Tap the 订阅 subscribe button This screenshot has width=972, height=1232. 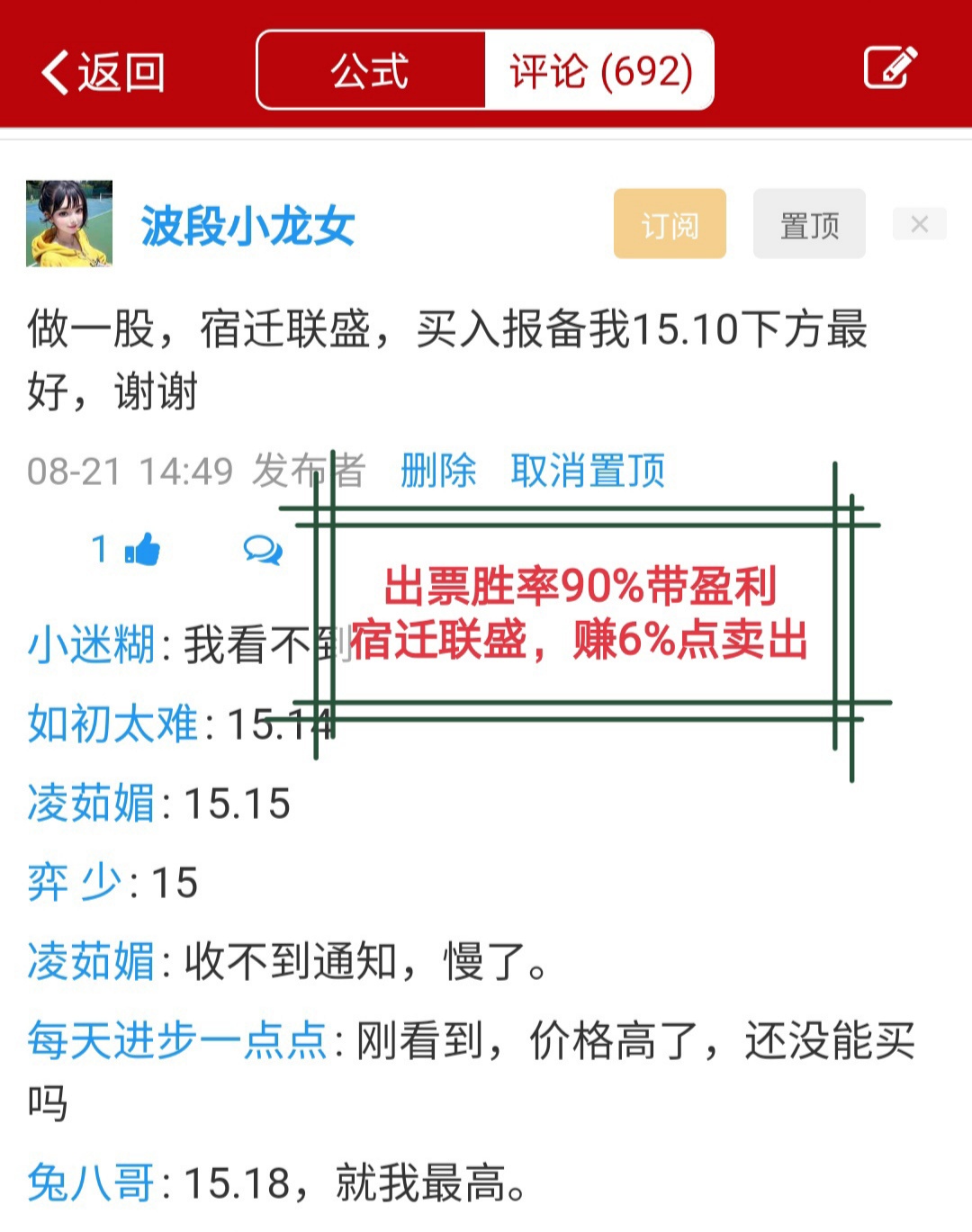click(670, 224)
